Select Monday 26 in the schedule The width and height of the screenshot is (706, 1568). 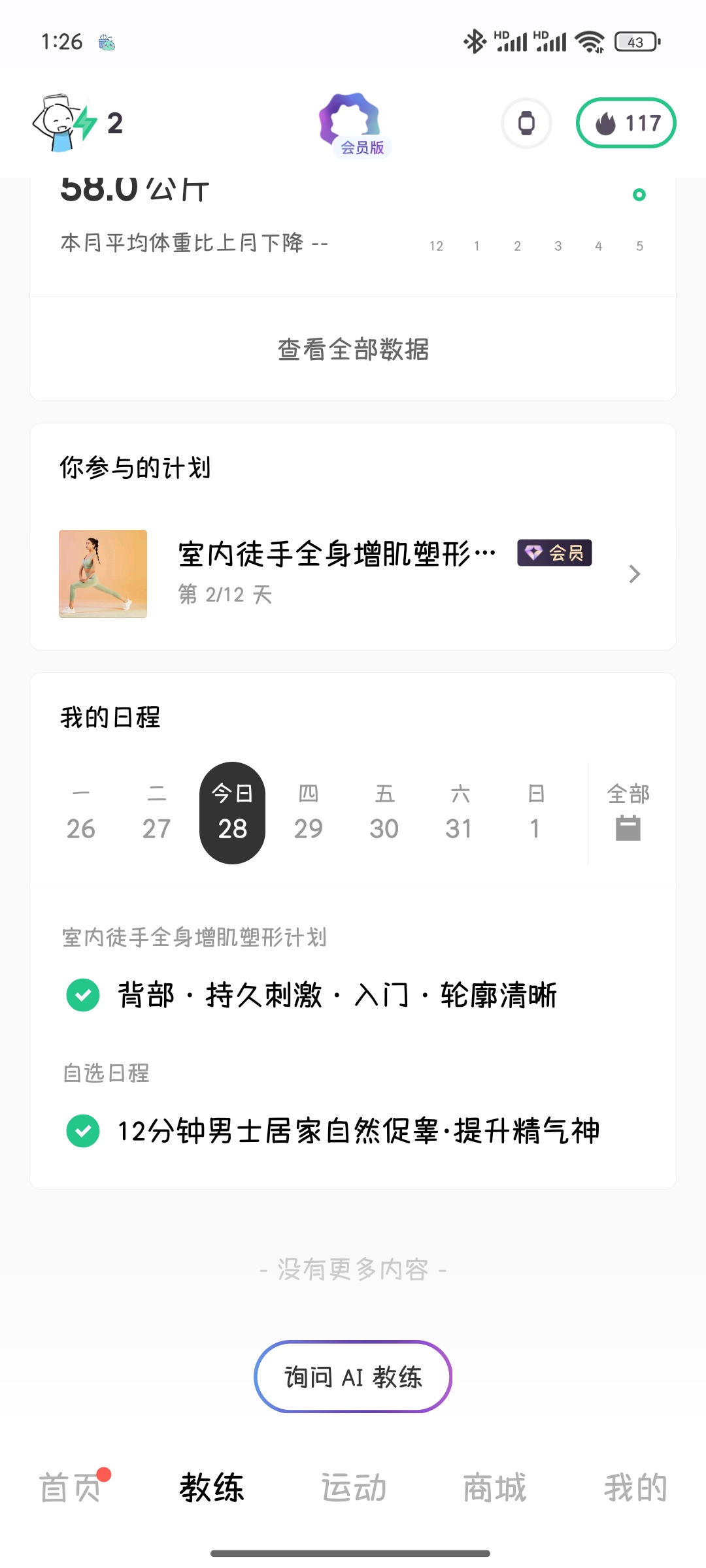(81, 813)
